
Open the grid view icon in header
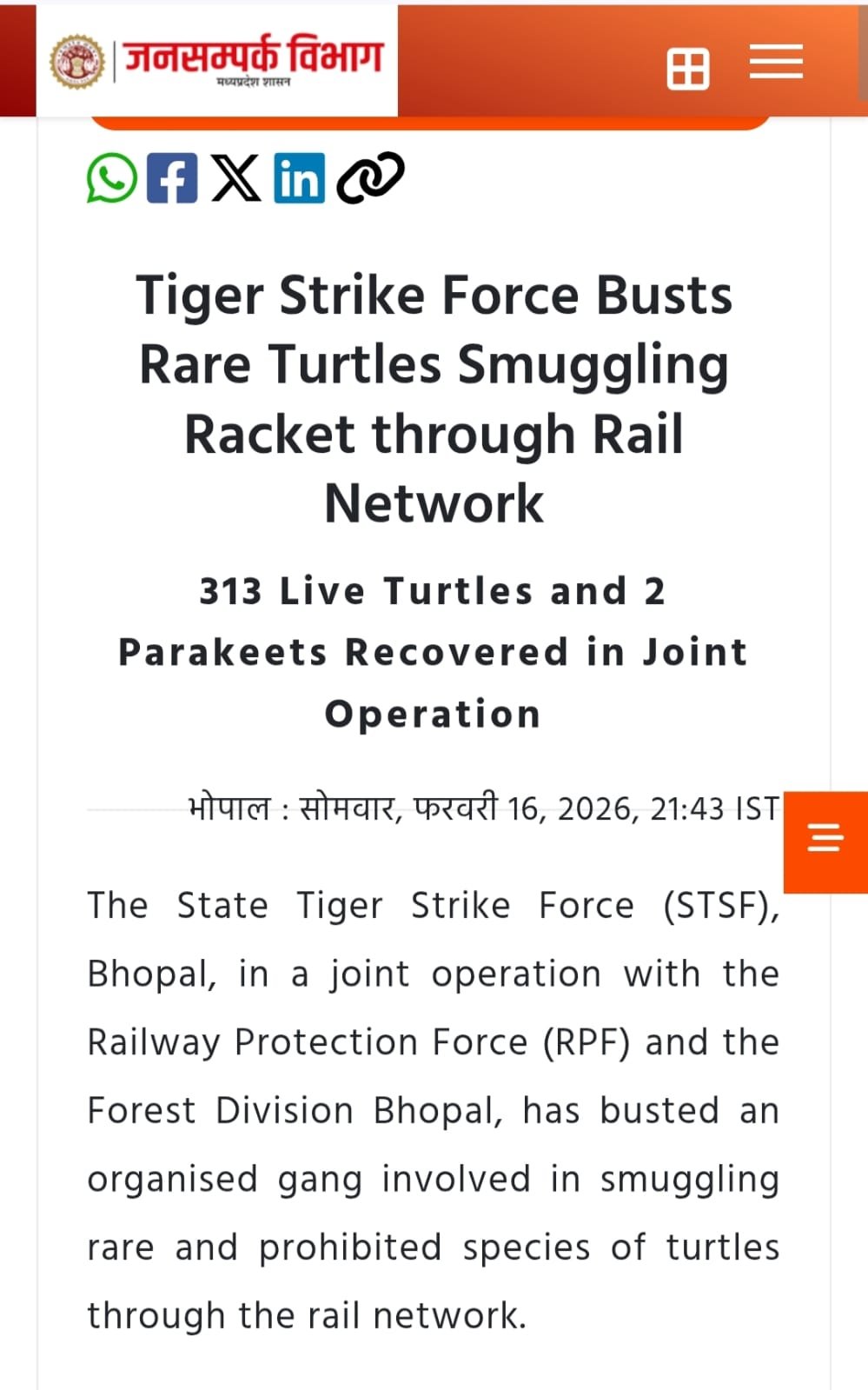[688, 70]
